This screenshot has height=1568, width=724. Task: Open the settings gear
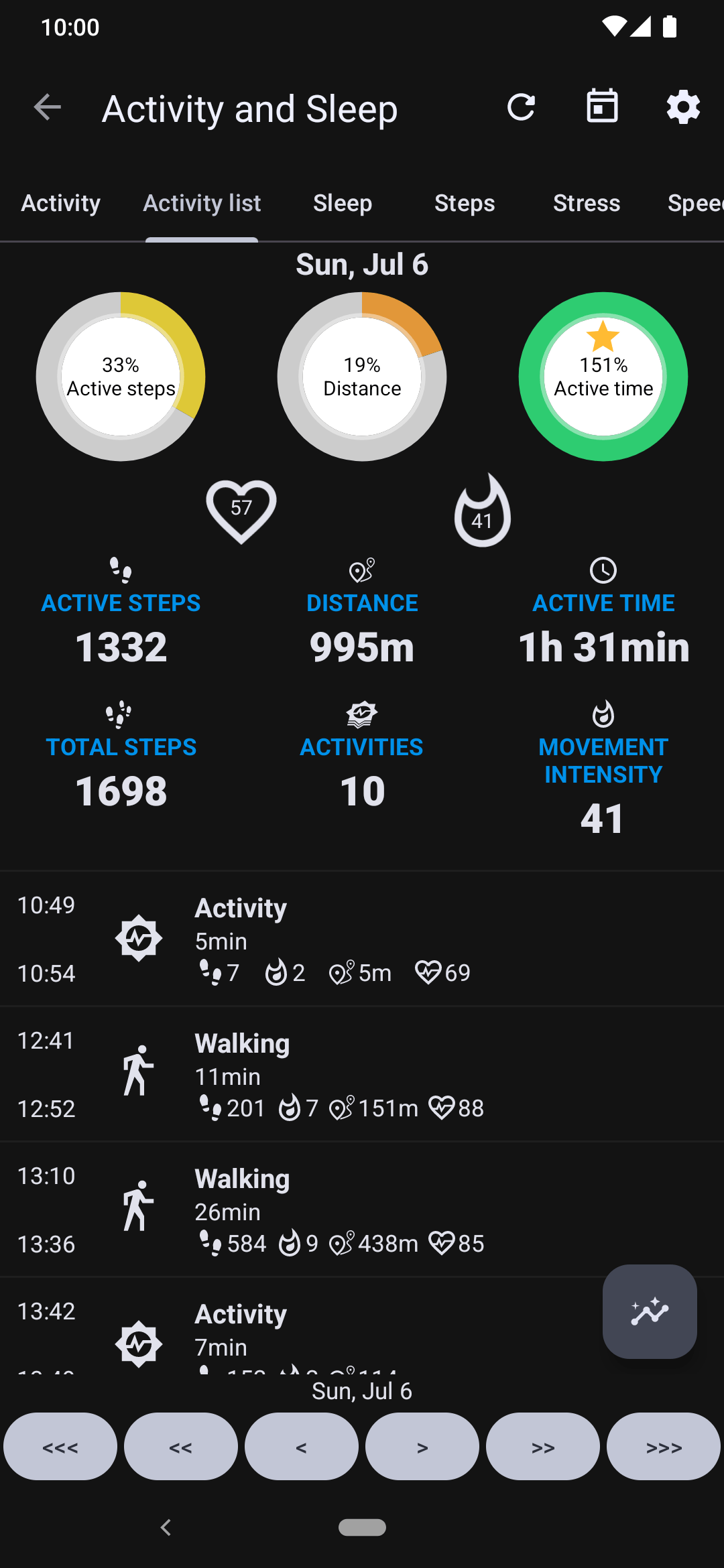(x=683, y=107)
